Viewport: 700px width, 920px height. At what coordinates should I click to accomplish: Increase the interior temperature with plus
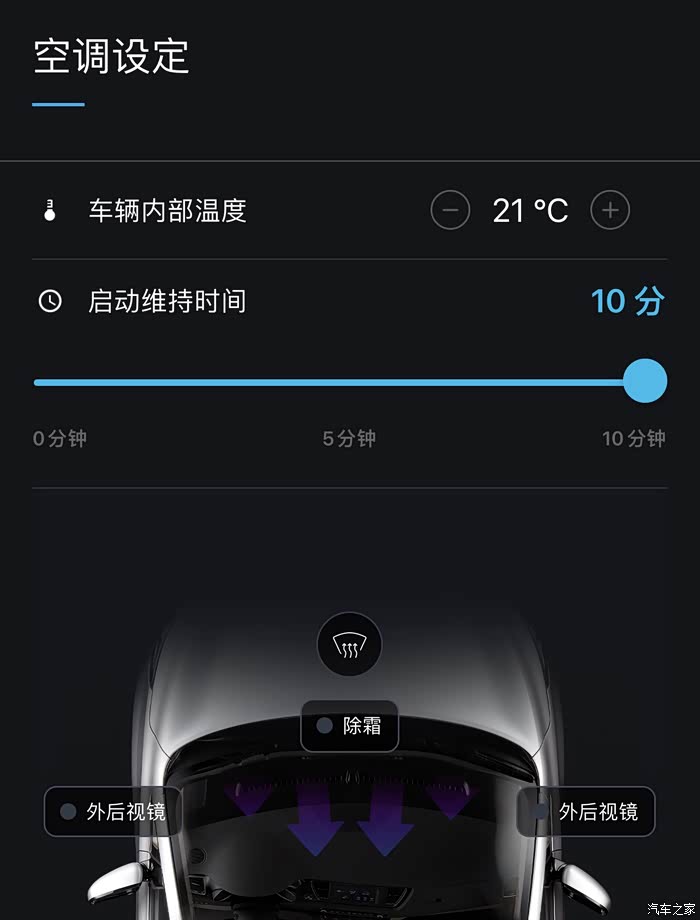pyautogui.click(x=610, y=209)
